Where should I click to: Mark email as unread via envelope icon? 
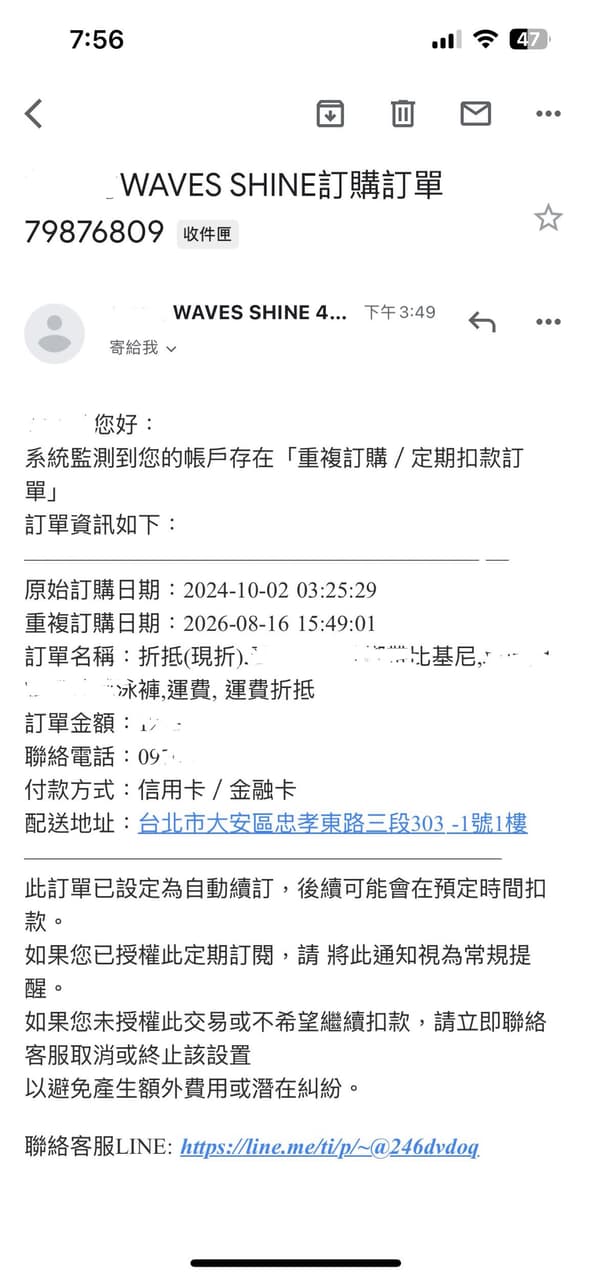[476, 113]
